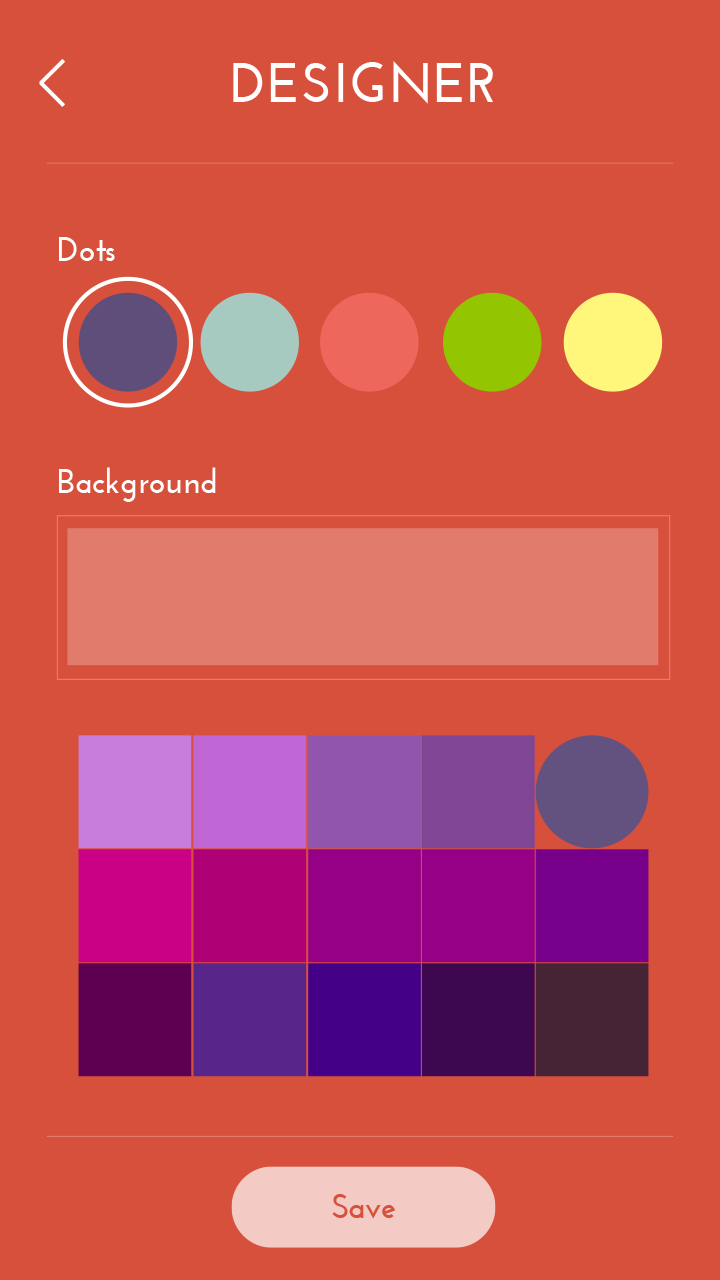This screenshot has height=1280, width=720.
Task: Pick the light lavender palette square
Action: pos(135,792)
